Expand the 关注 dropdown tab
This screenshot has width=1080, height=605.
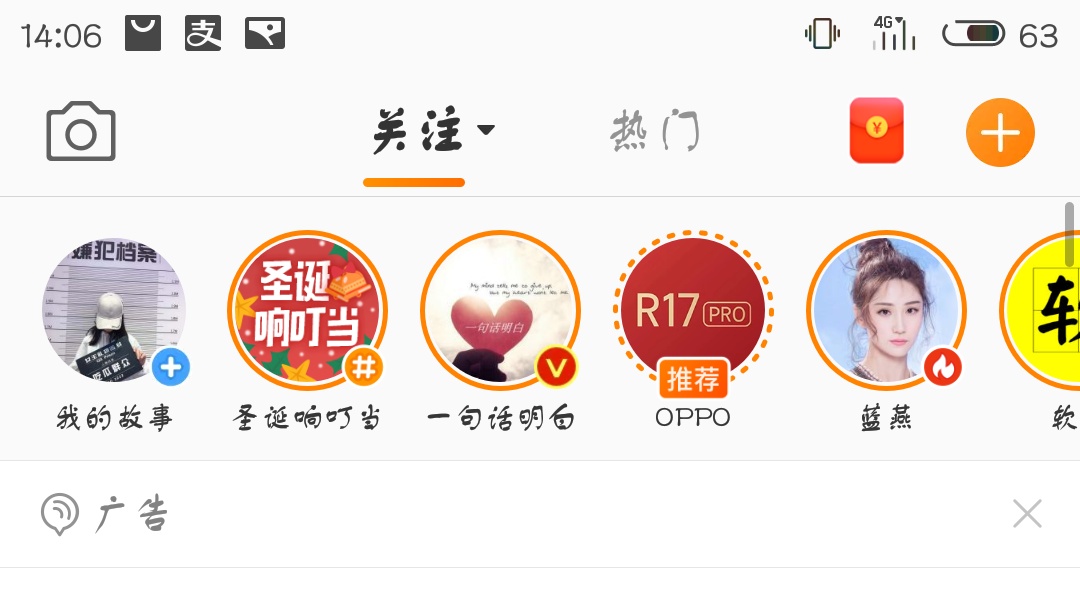pos(430,132)
